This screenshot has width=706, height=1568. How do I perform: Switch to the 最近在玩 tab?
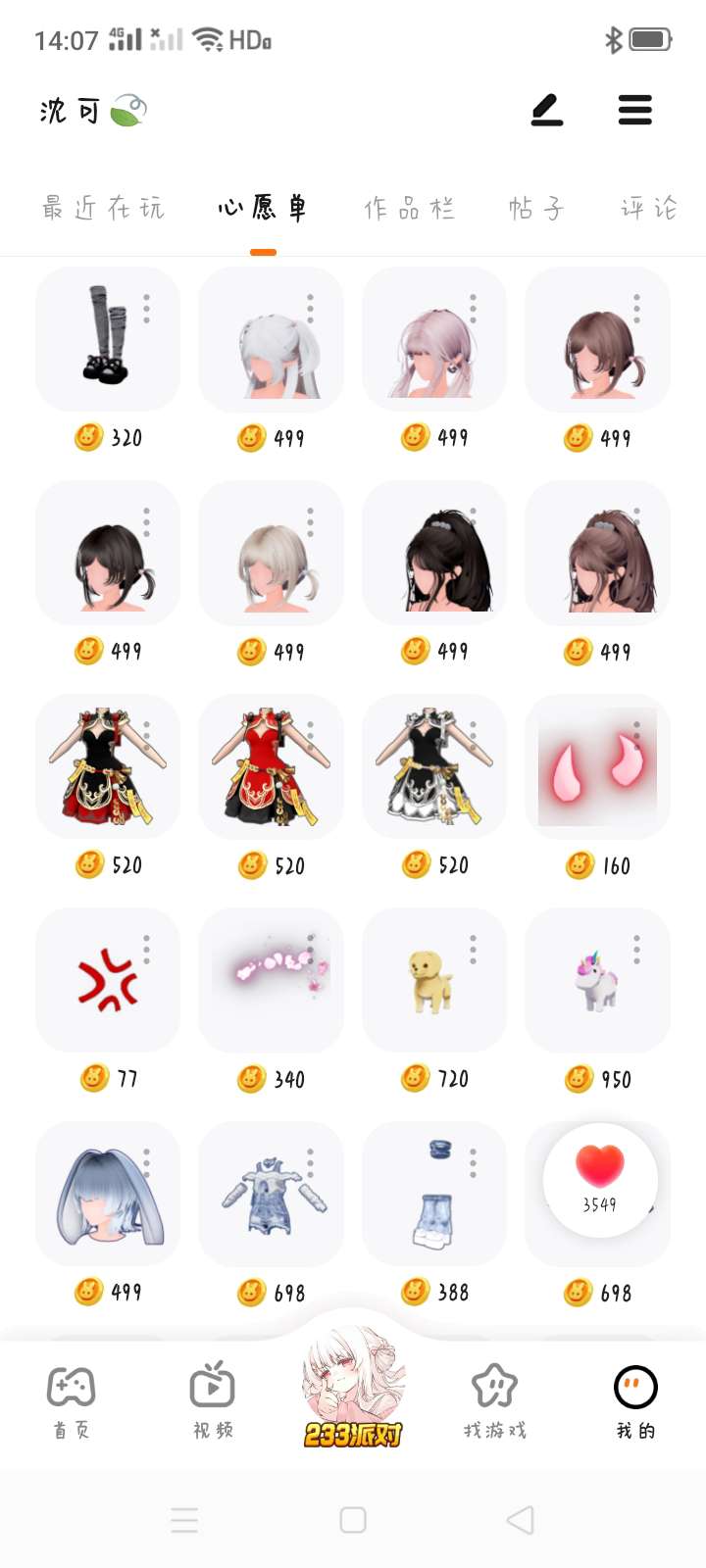click(103, 208)
